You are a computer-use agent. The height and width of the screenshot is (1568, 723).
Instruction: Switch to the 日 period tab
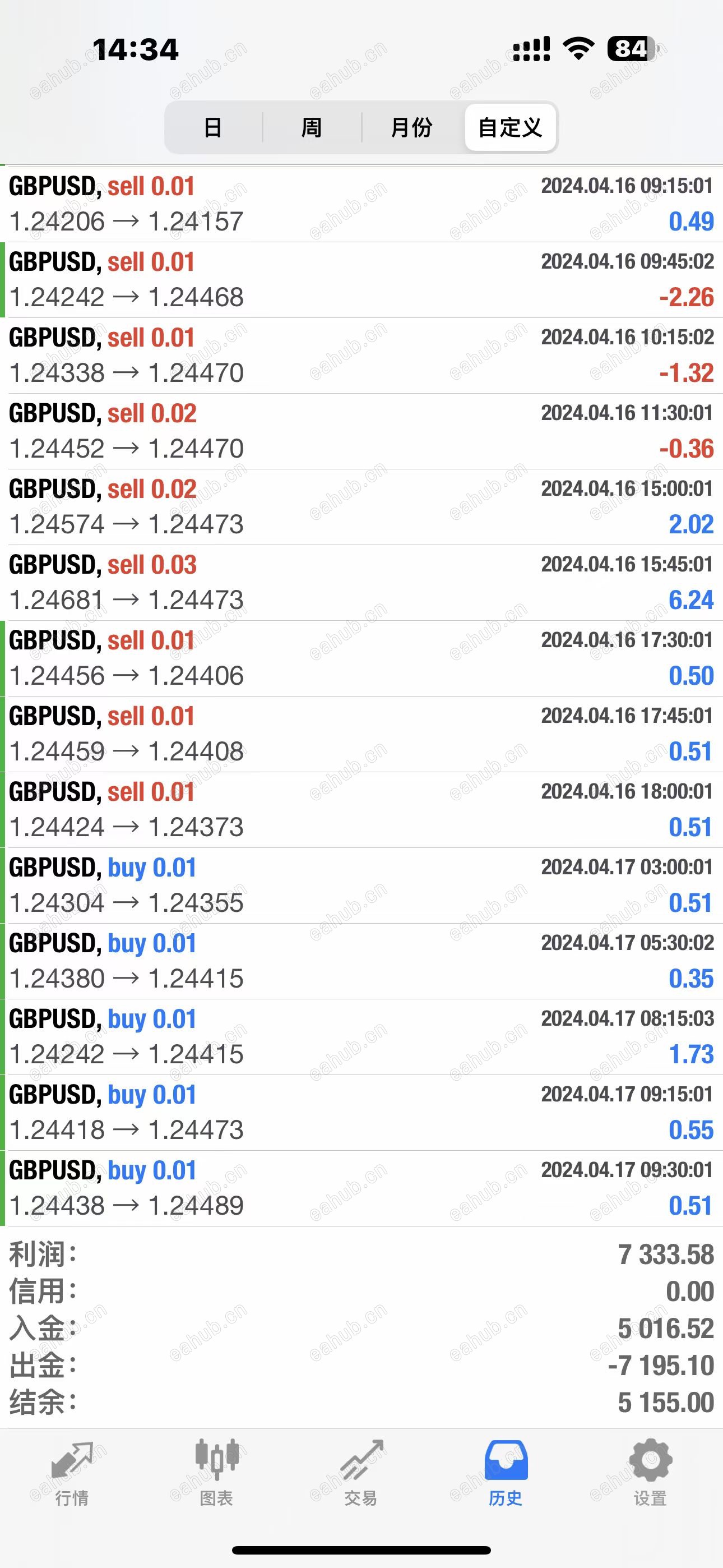pyautogui.click(x=213, y=127)
